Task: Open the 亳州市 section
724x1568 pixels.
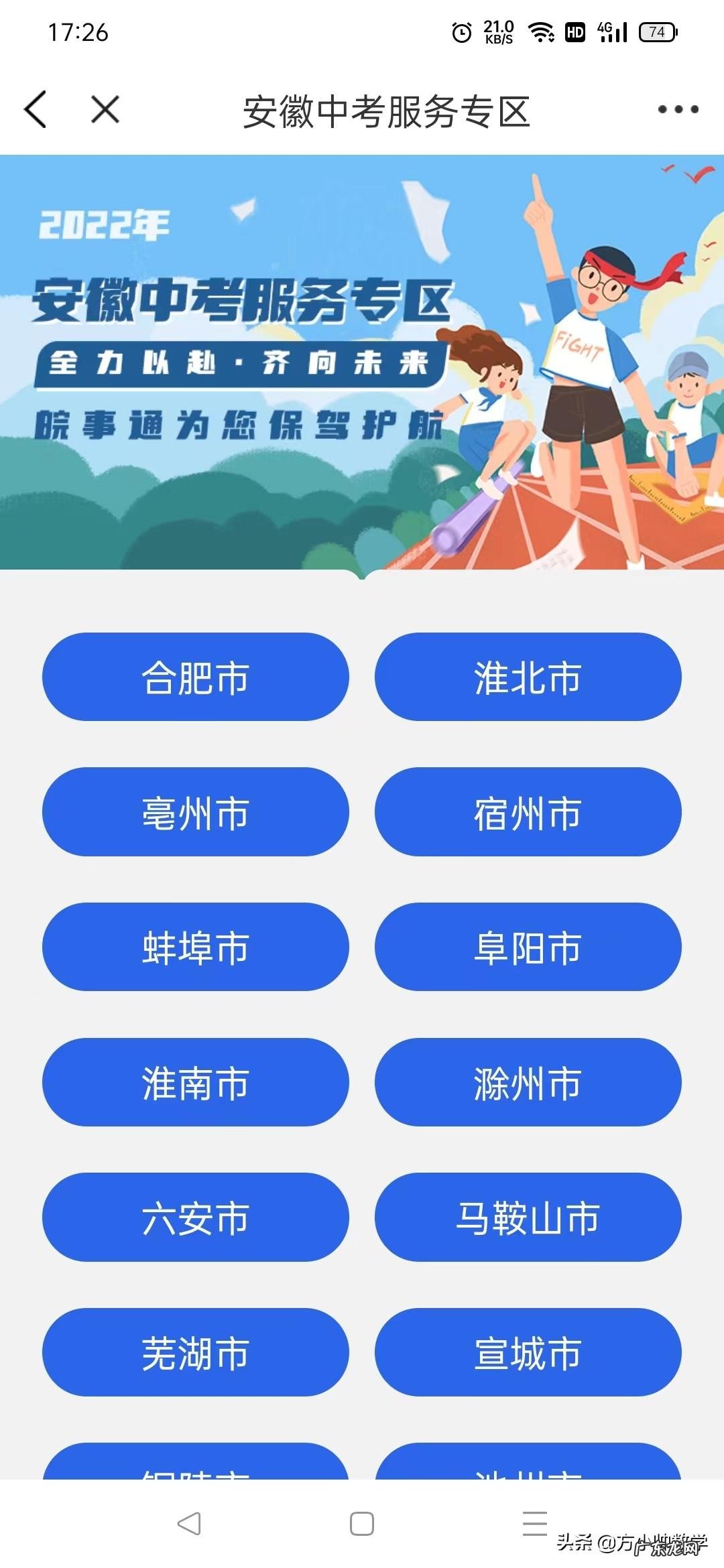Action: click(x=195, y=812)
